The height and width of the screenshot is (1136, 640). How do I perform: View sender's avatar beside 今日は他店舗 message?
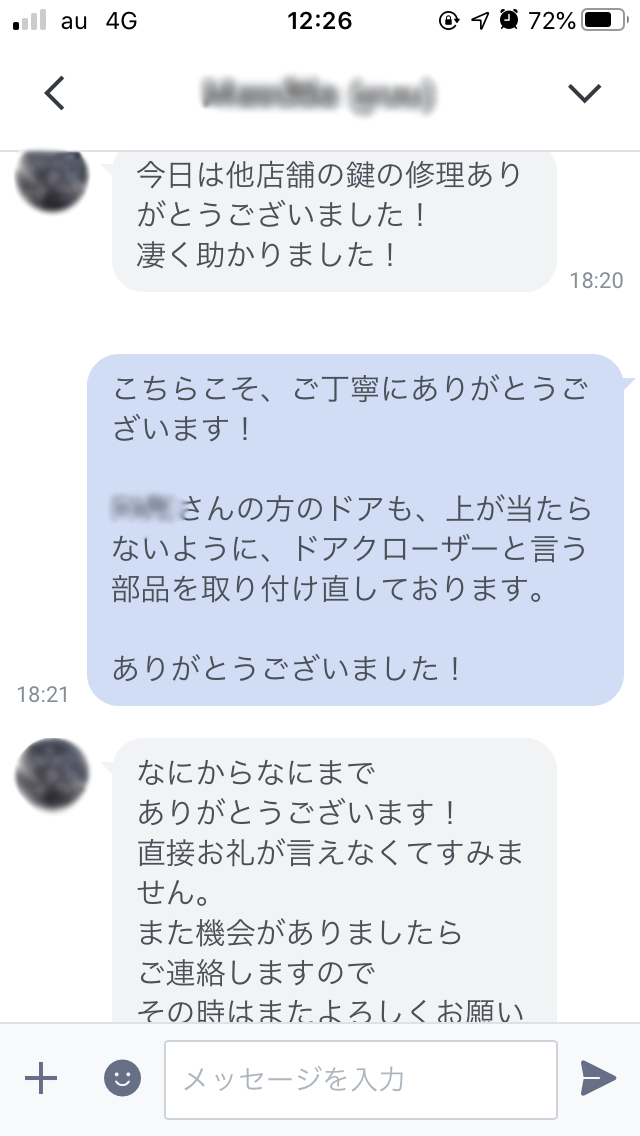[x=52, y=178]
